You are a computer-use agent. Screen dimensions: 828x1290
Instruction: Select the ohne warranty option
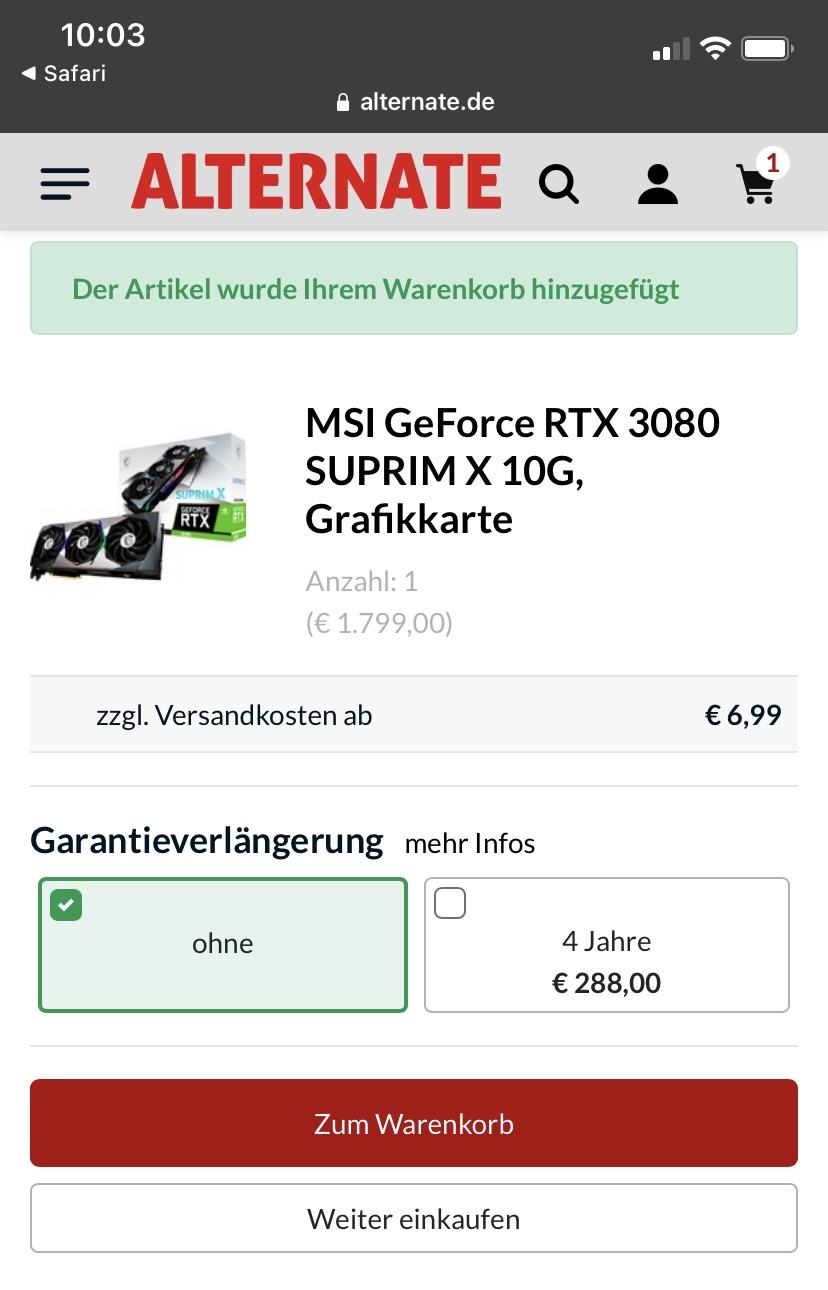[222, 944]
